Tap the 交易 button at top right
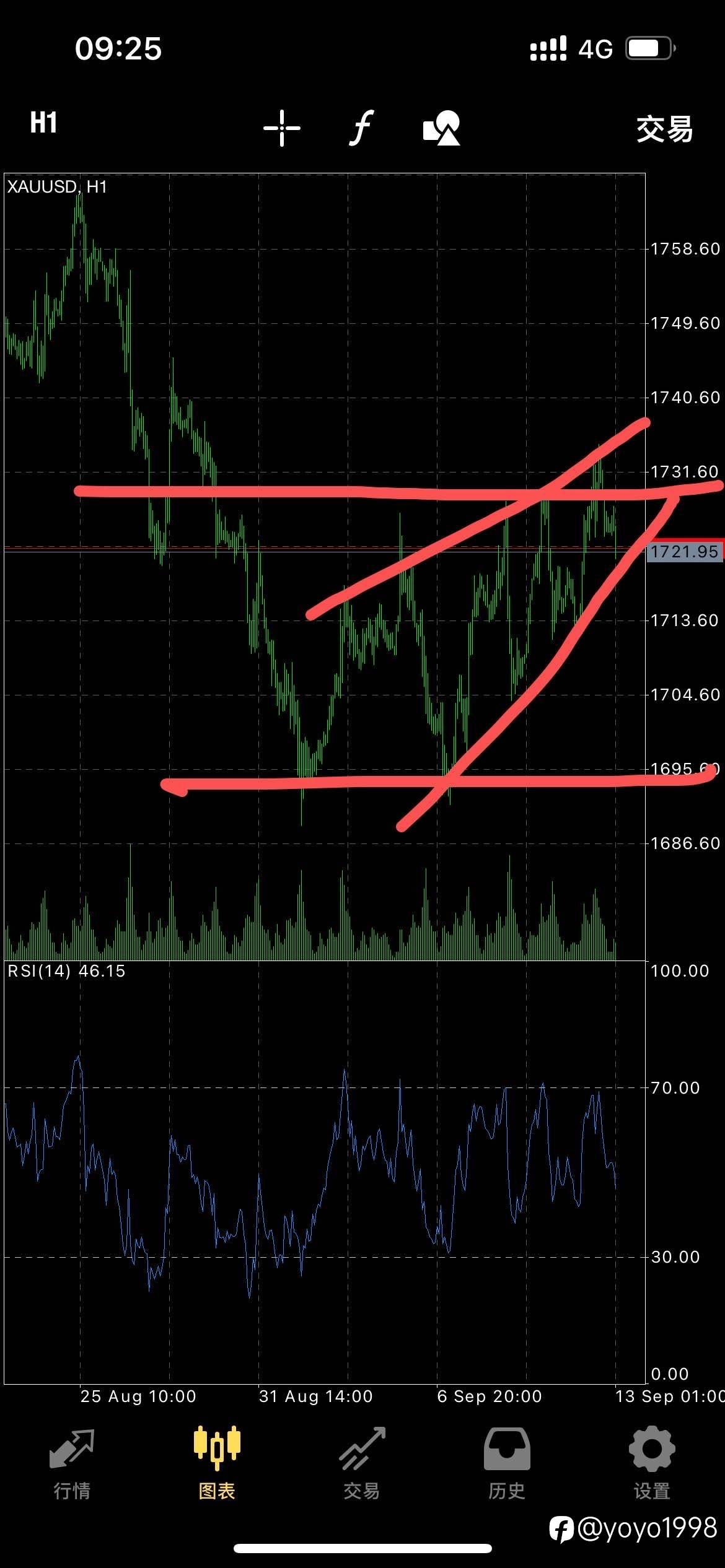The image size is (725, 1568). [x=664, y=129]
